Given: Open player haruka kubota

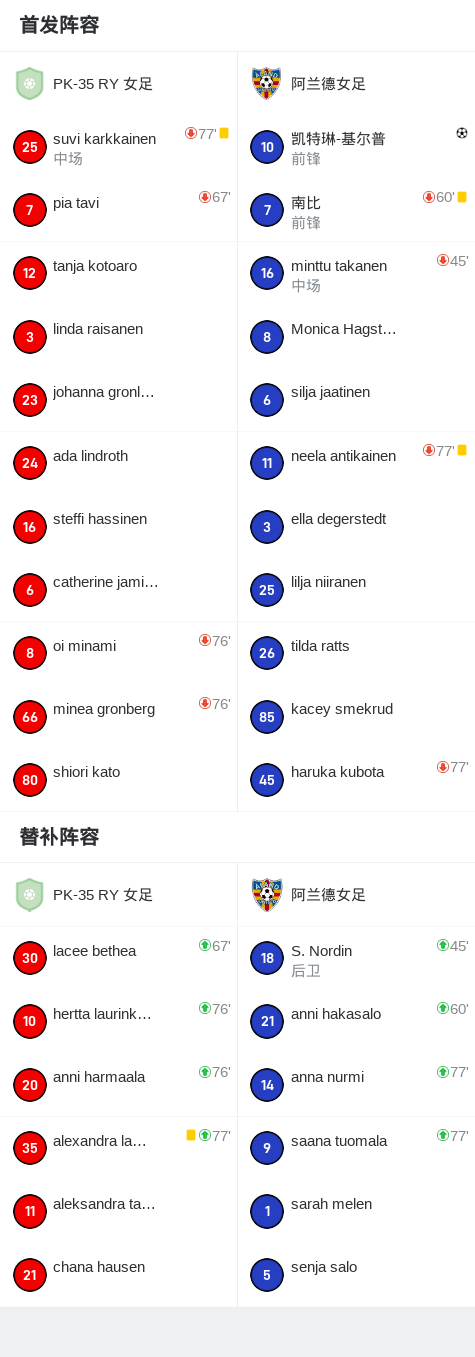Looking at the screenshot, I should (356, 779).
